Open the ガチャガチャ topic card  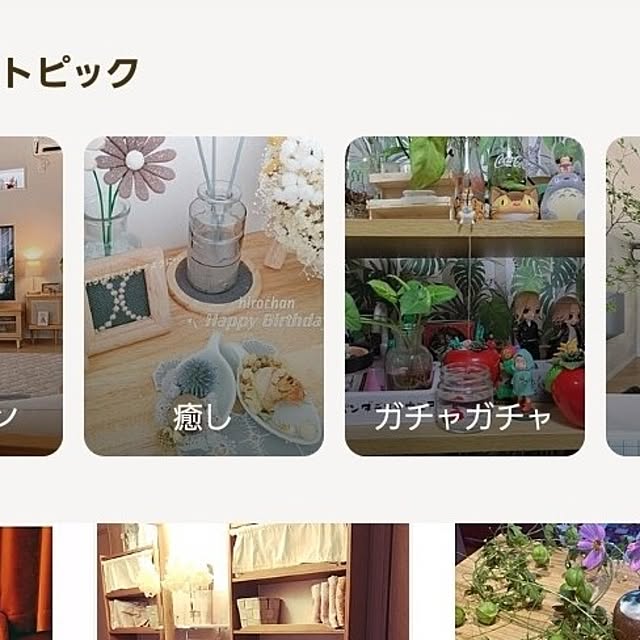(464, 296)
